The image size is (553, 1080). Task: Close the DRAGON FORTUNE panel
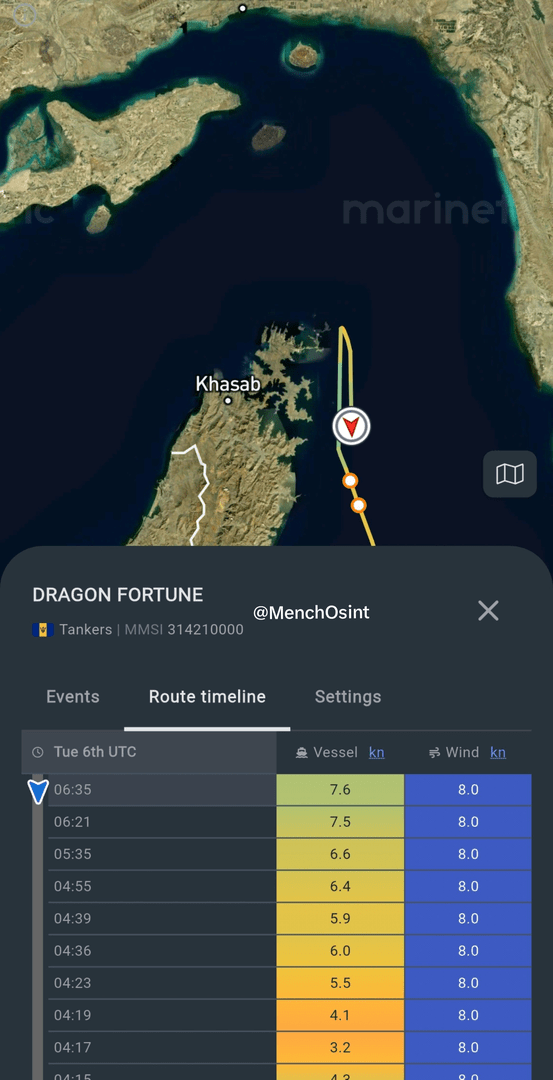[x=488, y=610]
